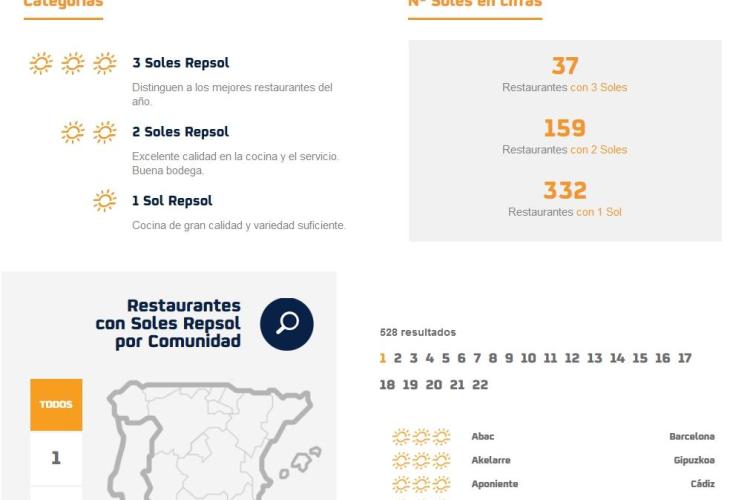730x500 pixels.
Task: Select the TODOS filter
Action: point(56,405)
